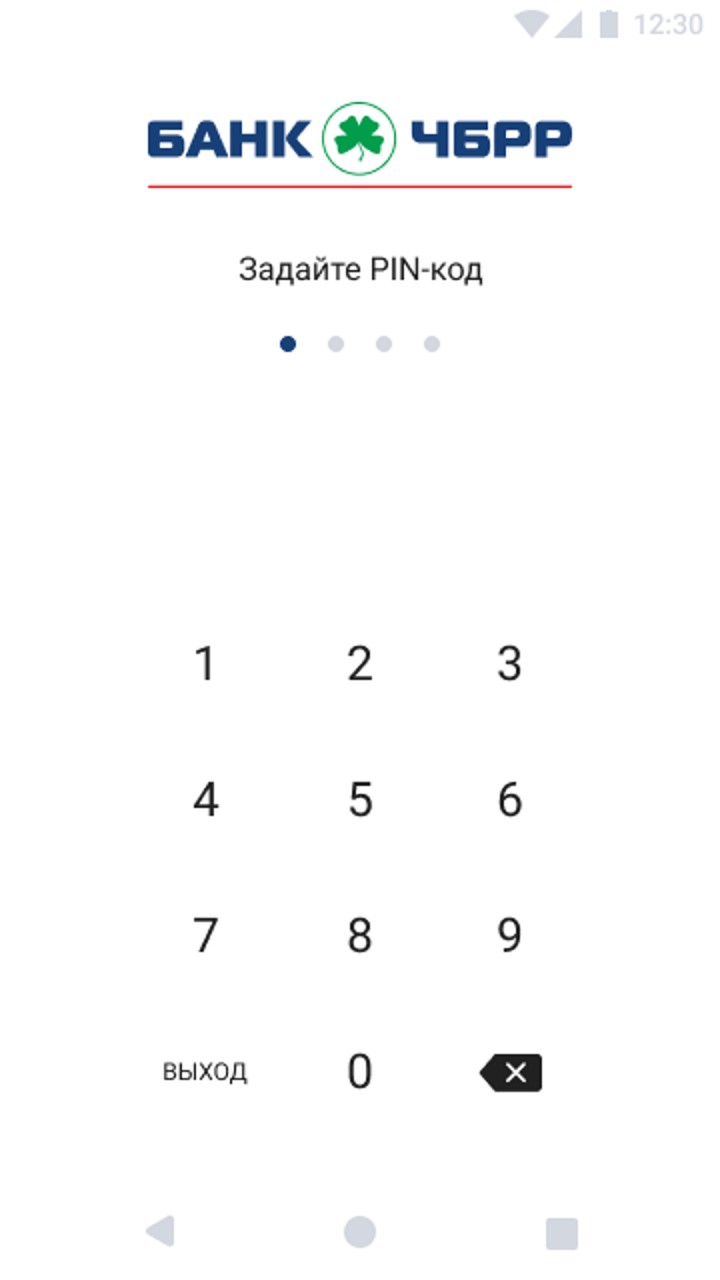This screenshot has width=720, height=1280.
Task: Enter digit 1 on the PIN keypad
Action: click(x=205, y=664)
